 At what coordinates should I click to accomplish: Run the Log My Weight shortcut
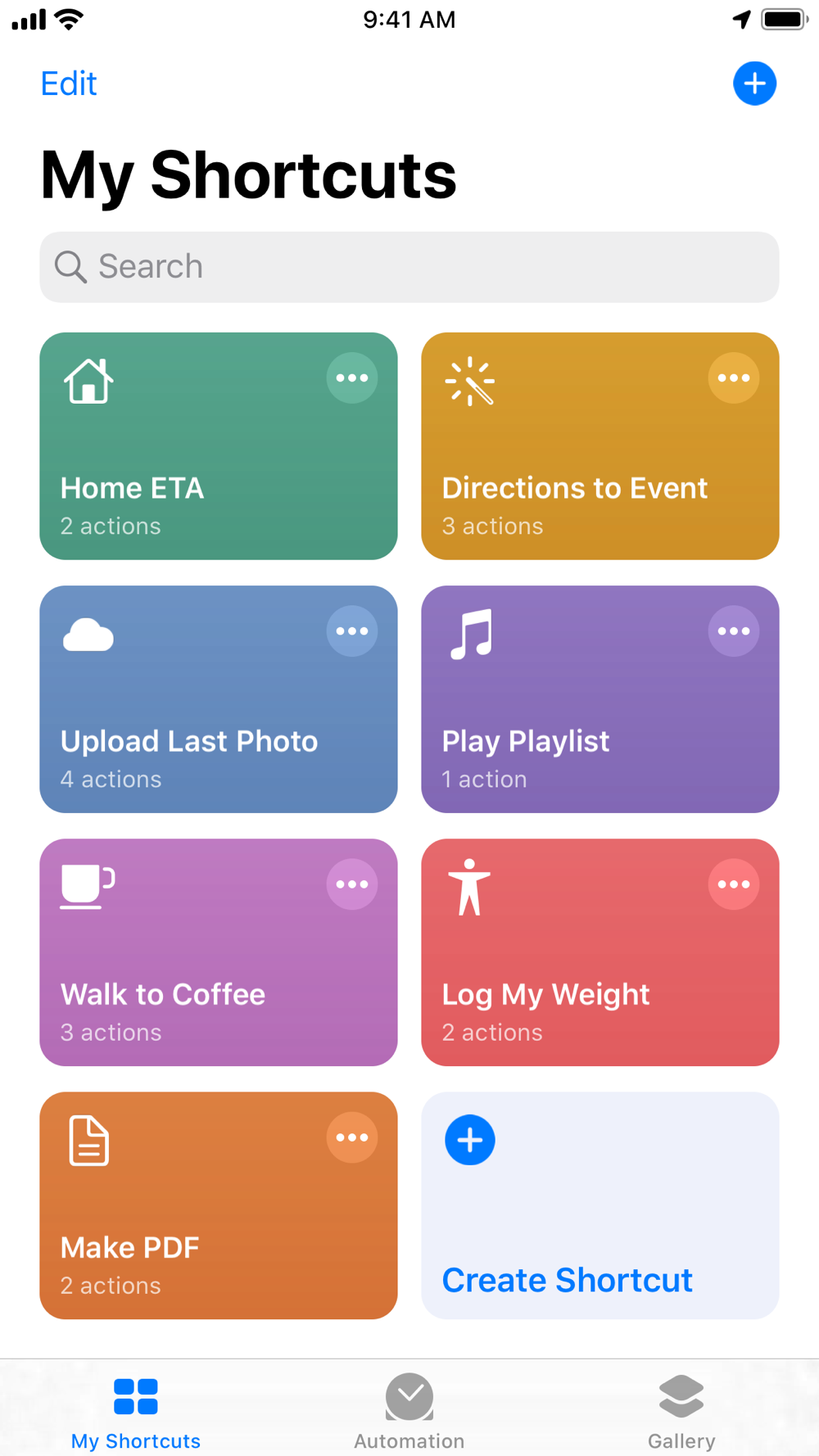pyautogui.click(x=600, y=952)
